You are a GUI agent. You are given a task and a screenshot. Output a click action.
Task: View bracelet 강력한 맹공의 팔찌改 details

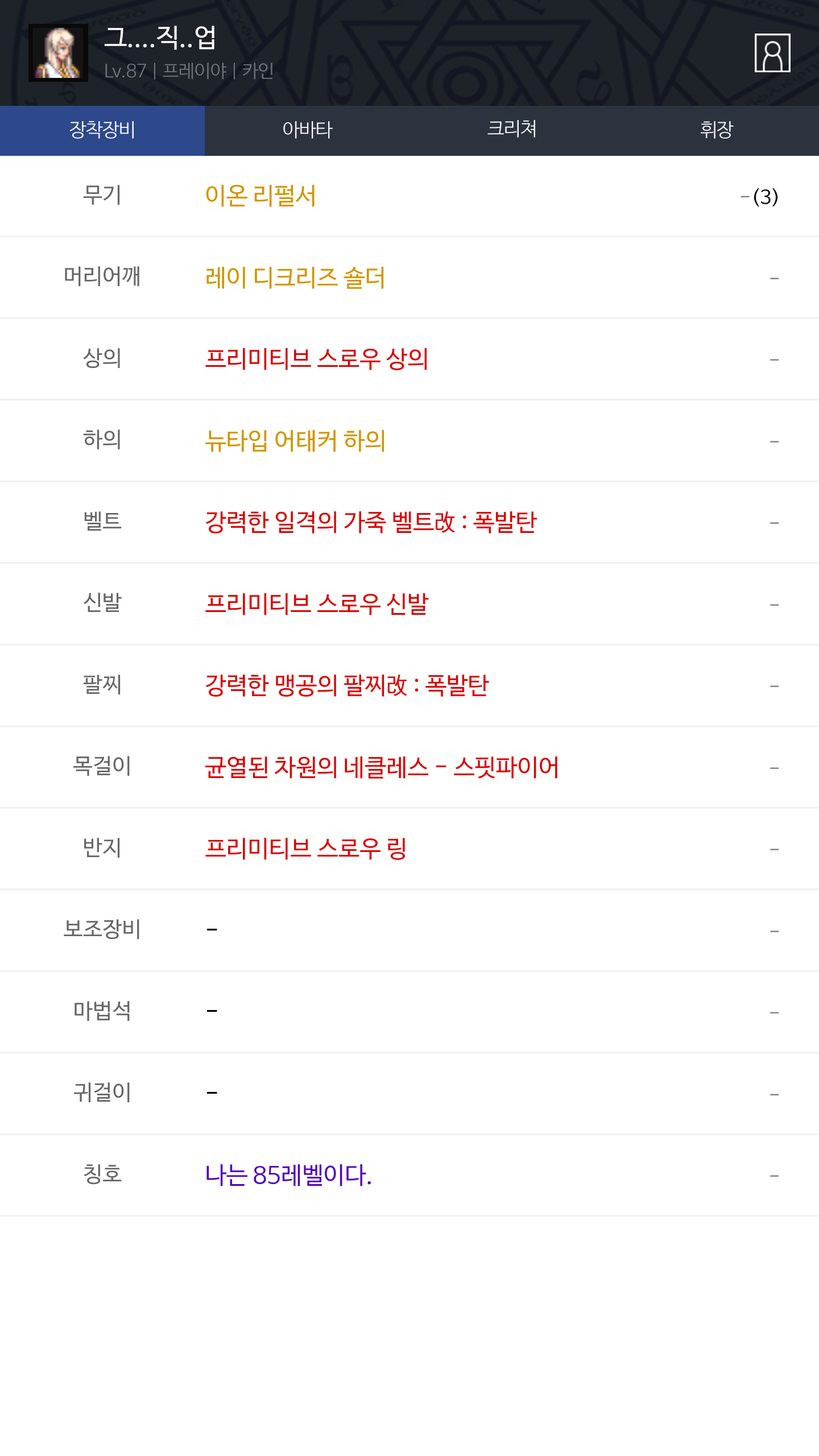347,685
